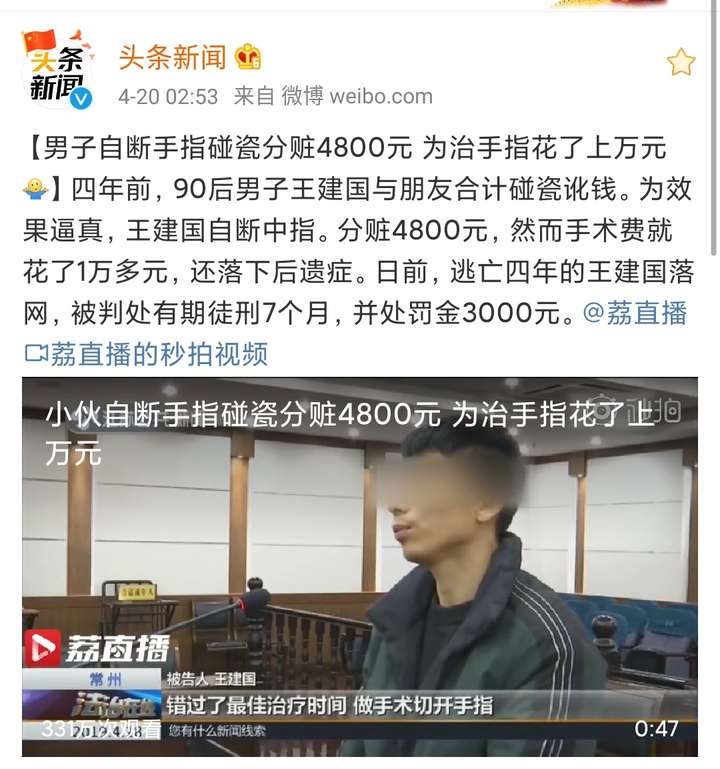Open the 头条新闻 profile avatar

pos(57,71)
